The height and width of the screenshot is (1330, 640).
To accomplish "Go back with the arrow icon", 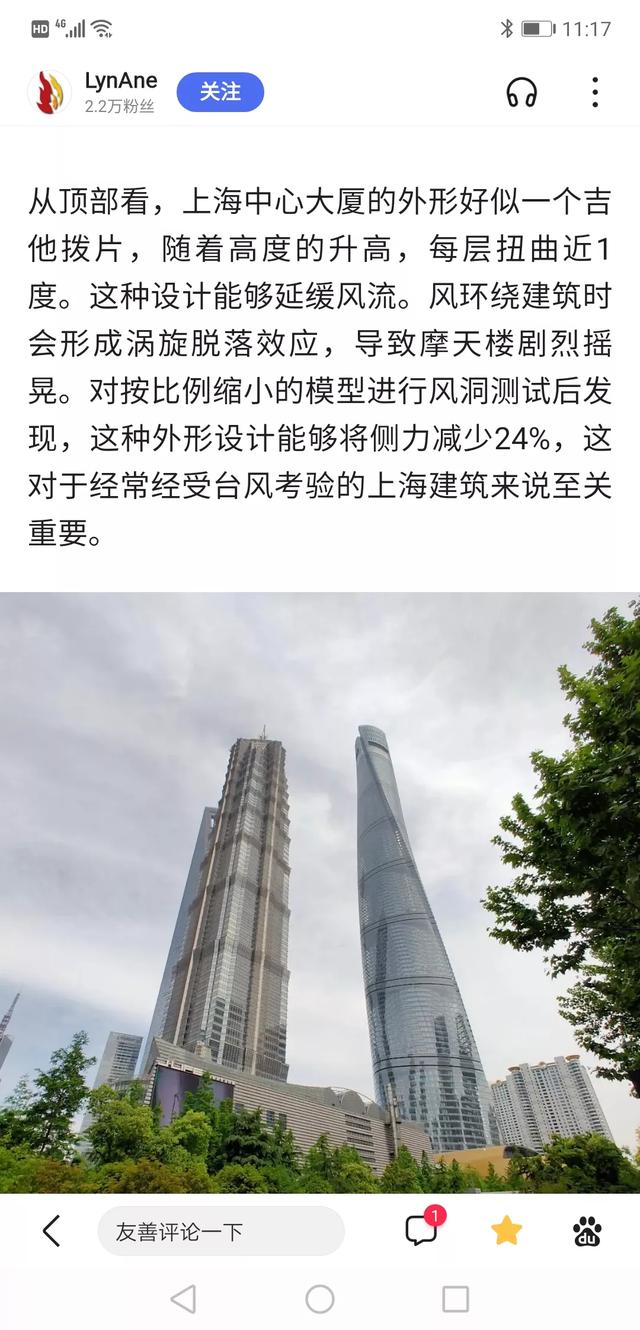I will pos(51,1231).
